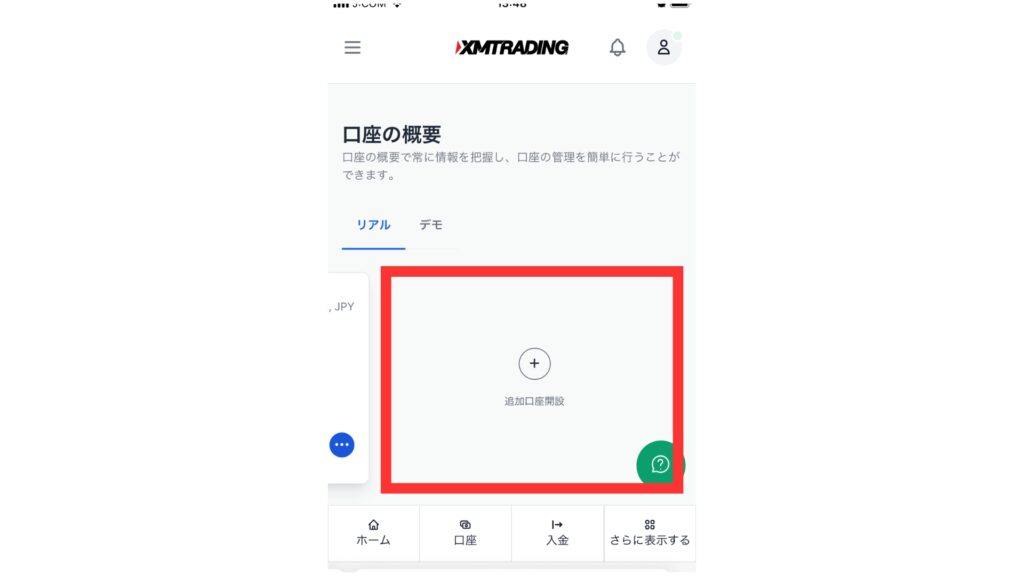Open the hamburger menu
The height and width of the screenshot is (576, 1024).
coord(352,47)
